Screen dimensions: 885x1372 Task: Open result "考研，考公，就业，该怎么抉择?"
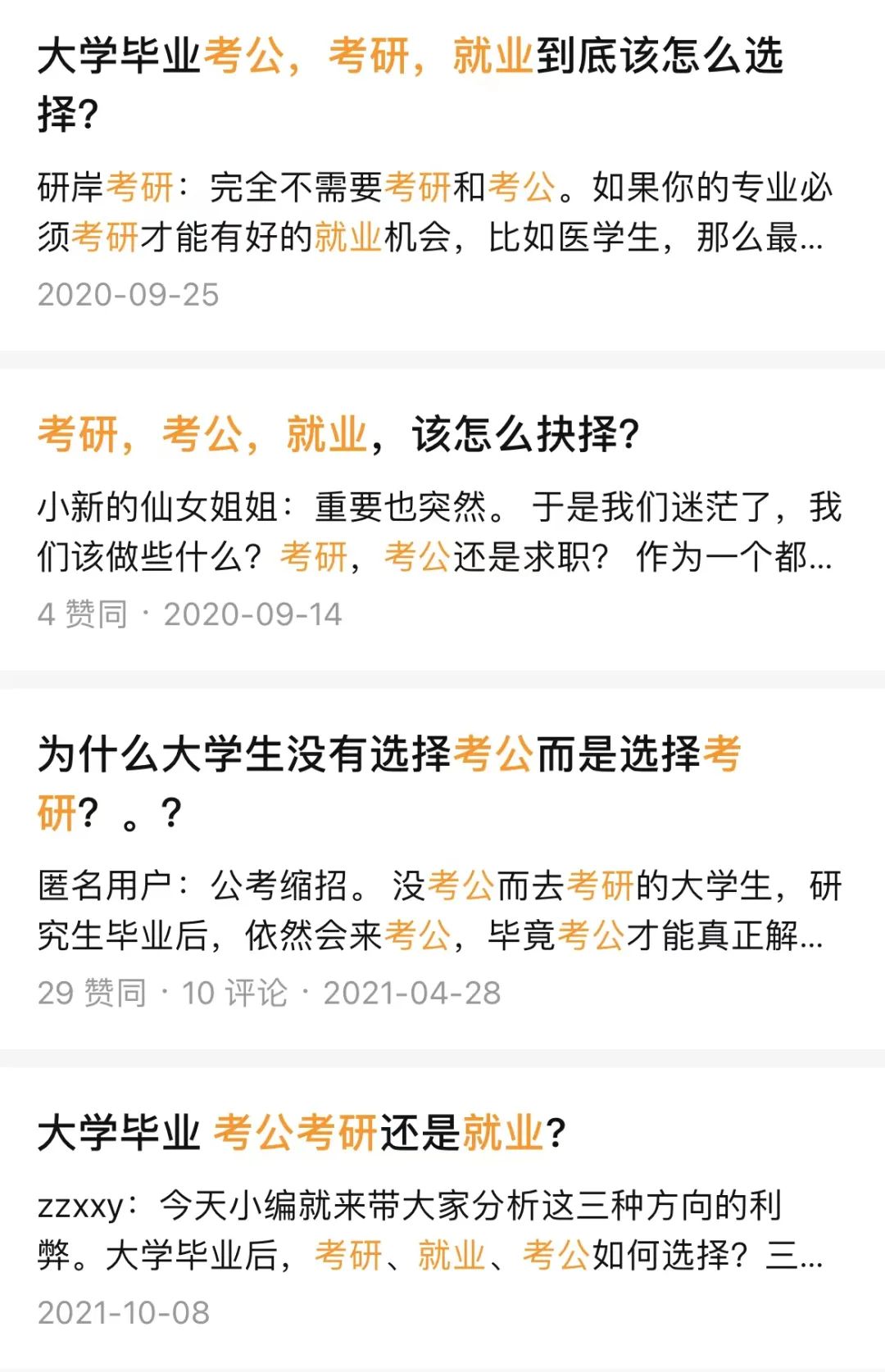point(338,434)
